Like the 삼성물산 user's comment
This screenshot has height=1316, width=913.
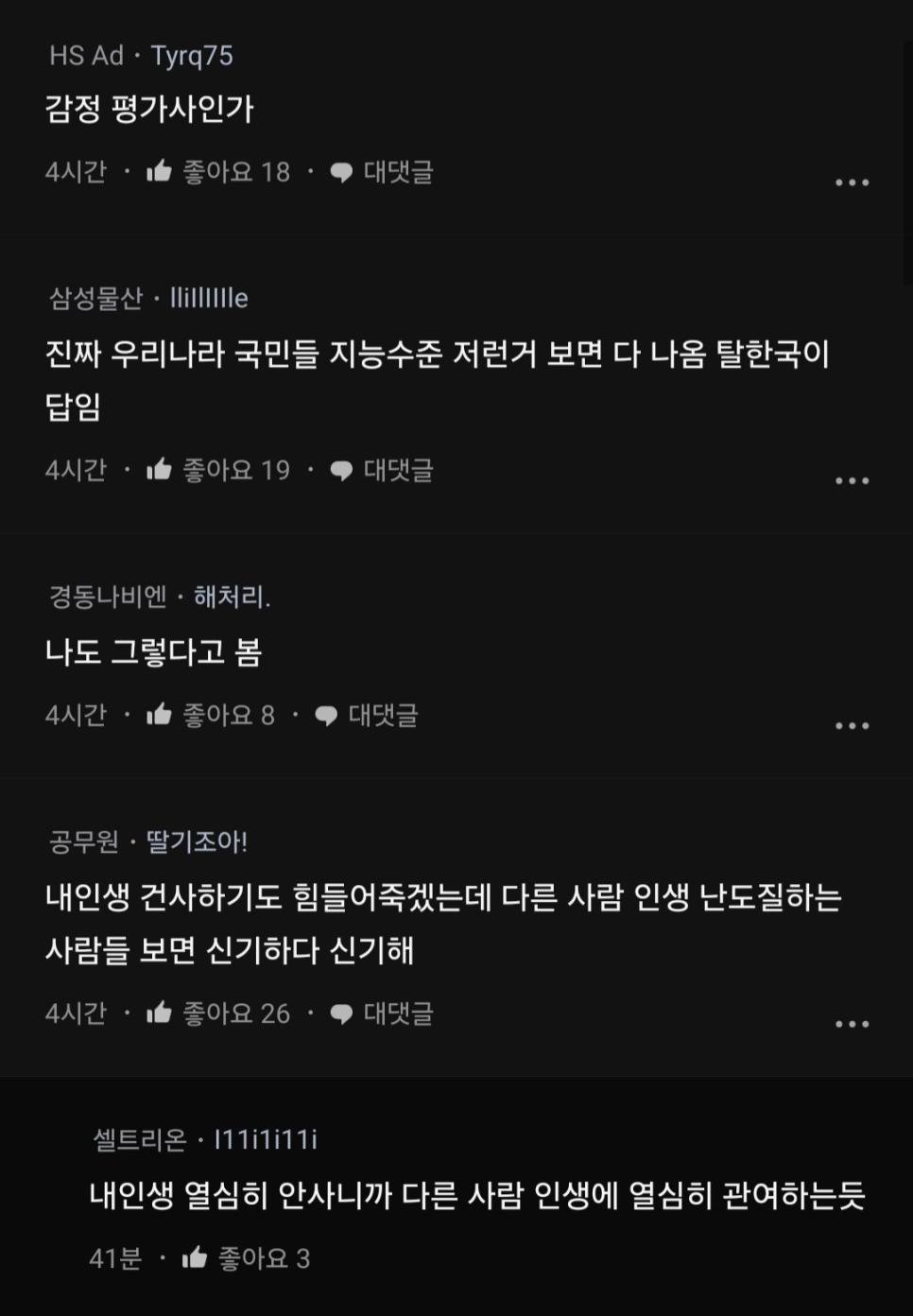[160, 470]
